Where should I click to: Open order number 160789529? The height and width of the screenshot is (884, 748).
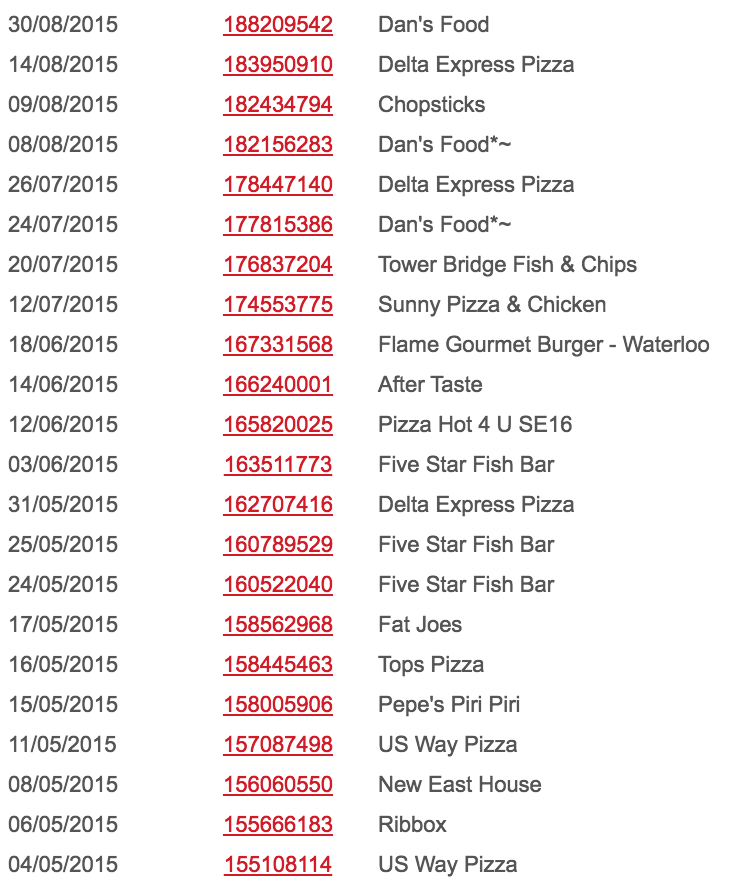click(x=278, y=545)
